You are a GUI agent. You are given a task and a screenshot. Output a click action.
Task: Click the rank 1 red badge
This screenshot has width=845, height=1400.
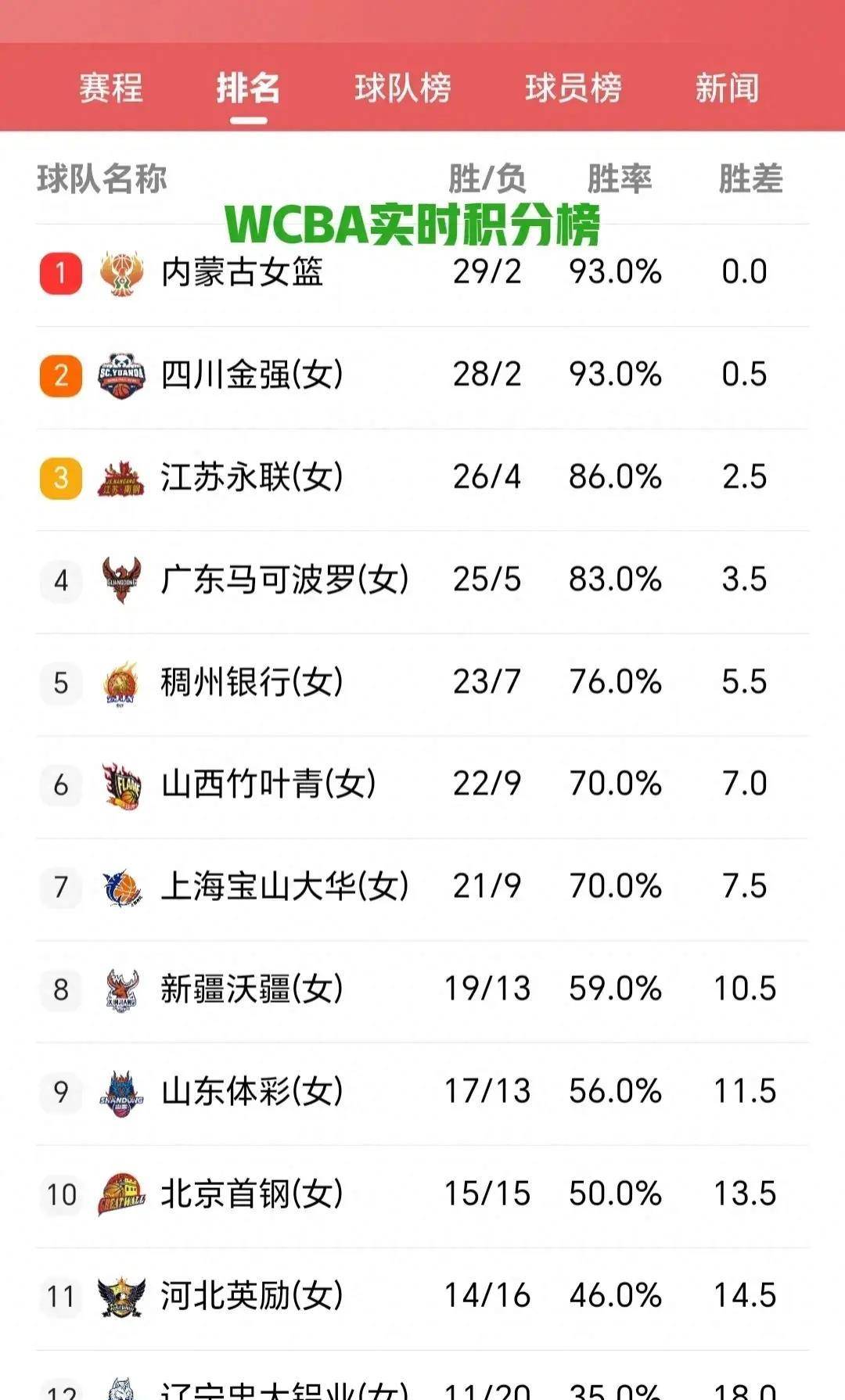60,273
